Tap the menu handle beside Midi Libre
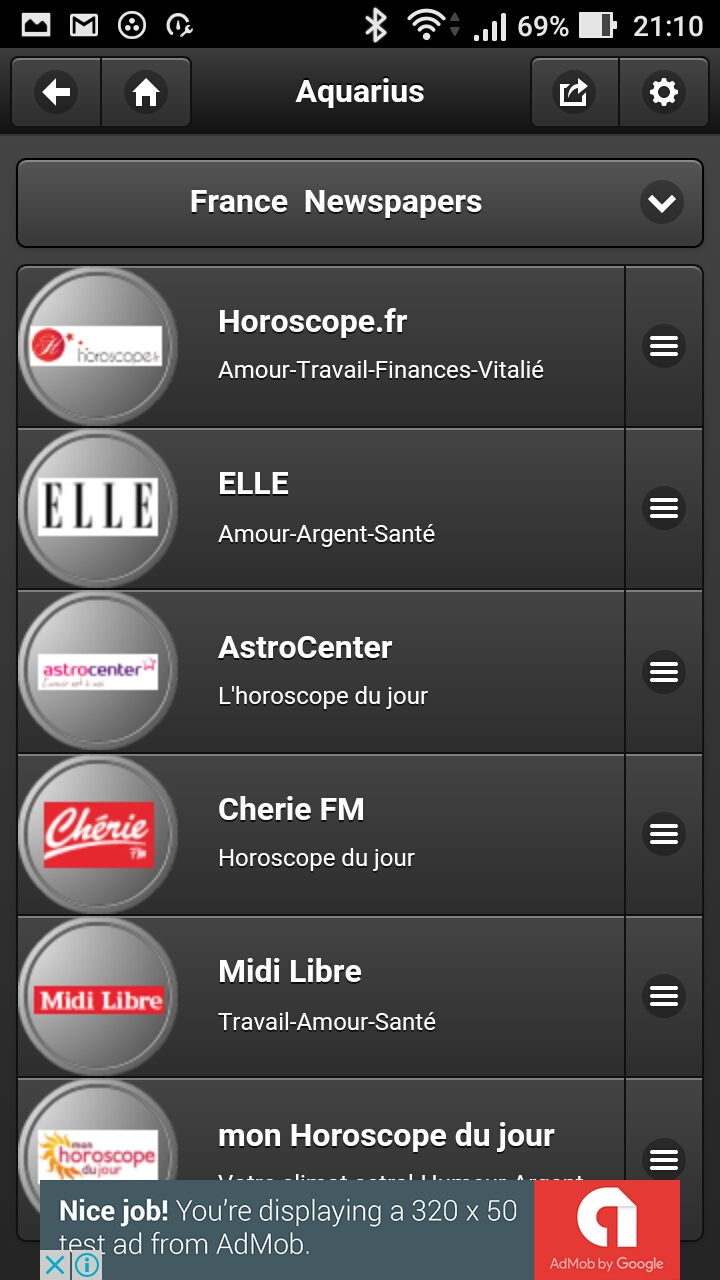 [x=664, y=996]
